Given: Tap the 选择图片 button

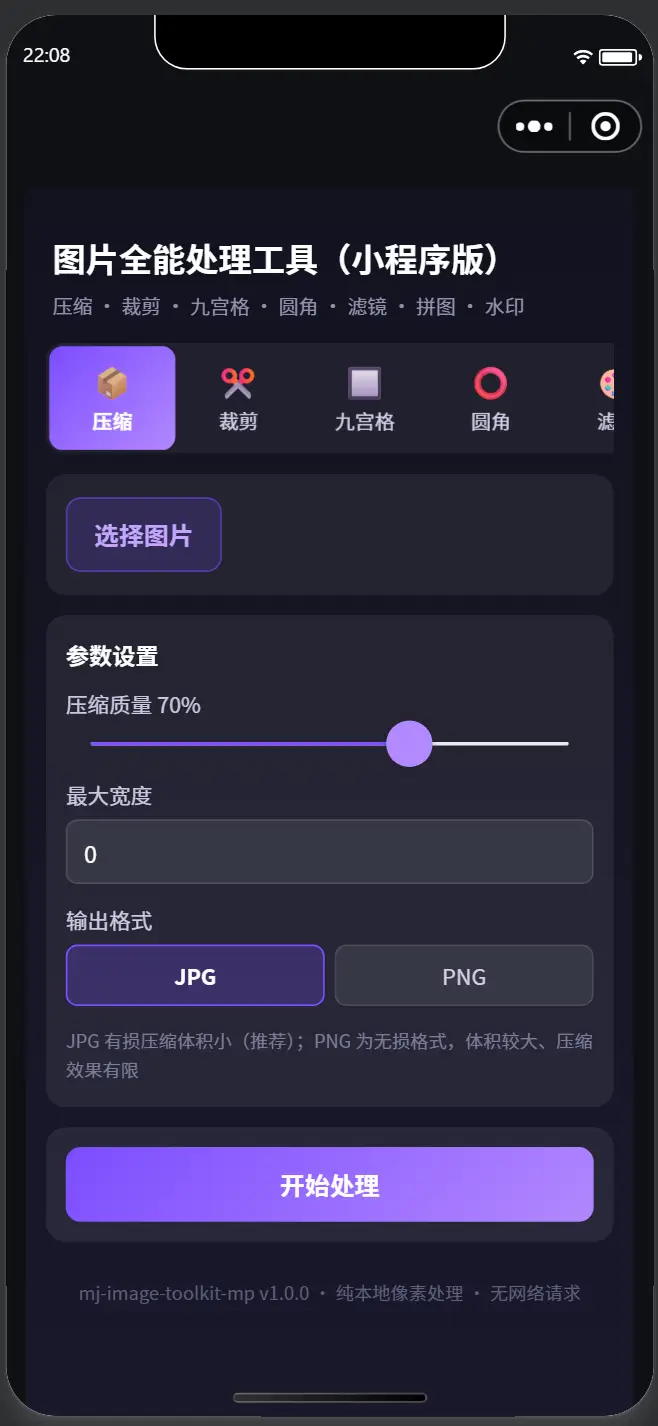Looking at the screenshot, I should 143,535.
